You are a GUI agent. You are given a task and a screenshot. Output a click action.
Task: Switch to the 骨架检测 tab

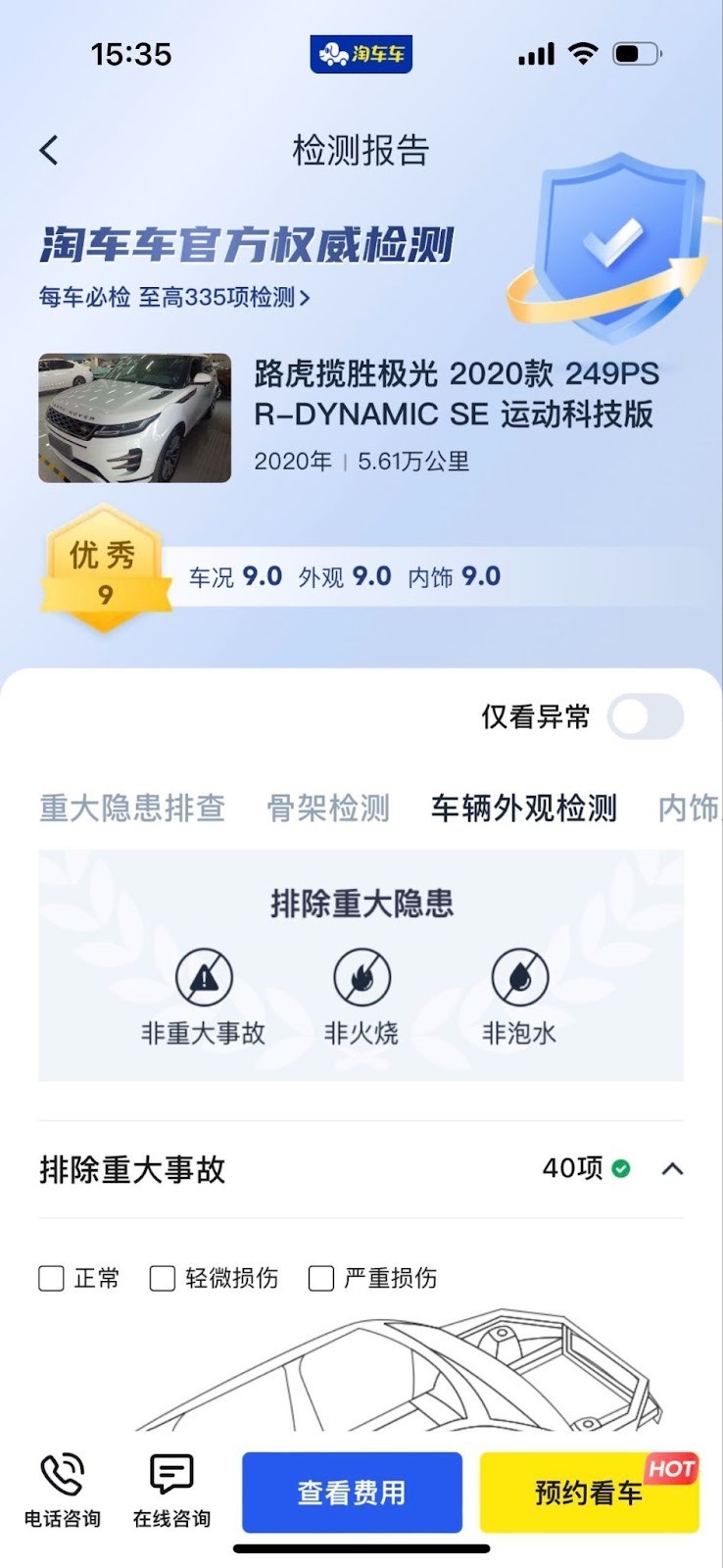click(x=328, y=808)
